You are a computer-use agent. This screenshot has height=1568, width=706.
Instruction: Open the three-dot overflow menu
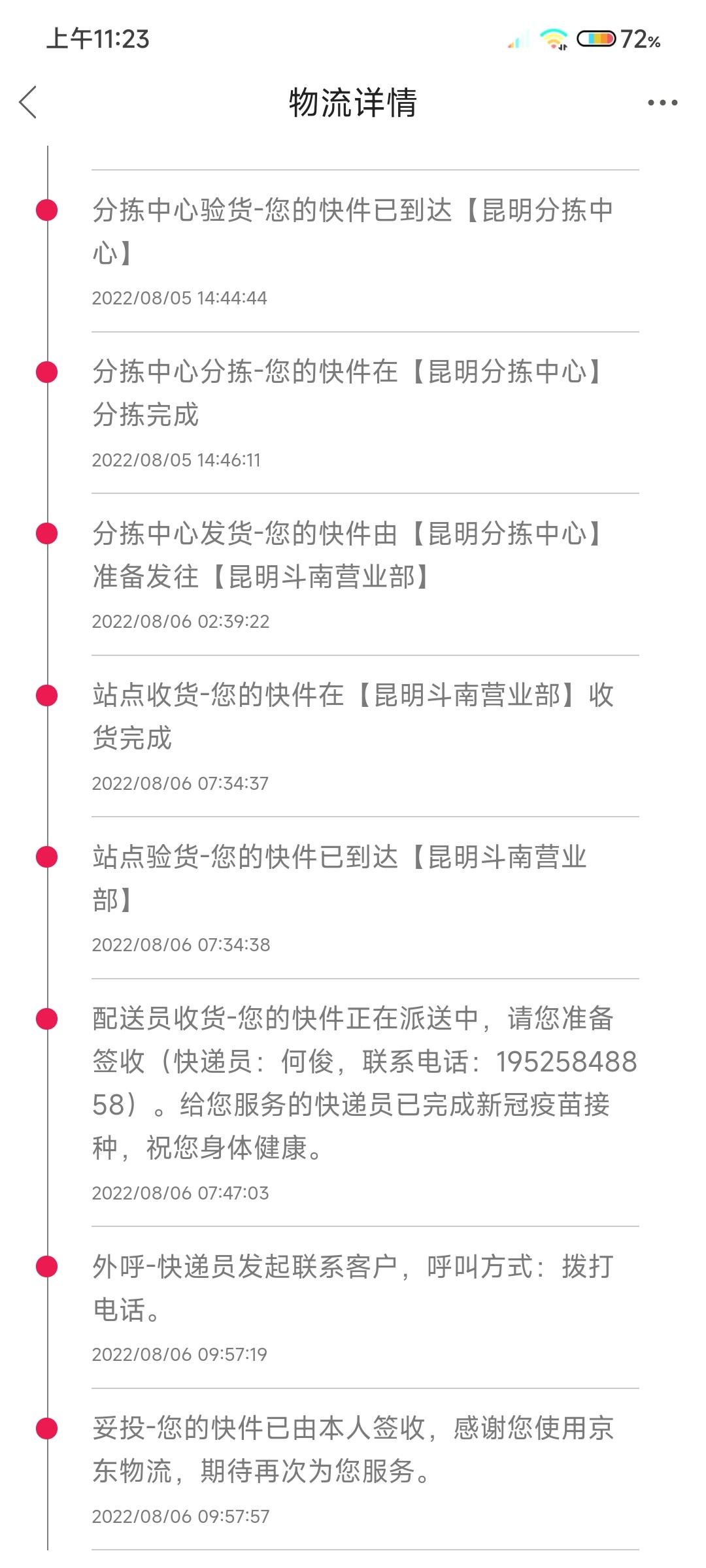point(662,103)
